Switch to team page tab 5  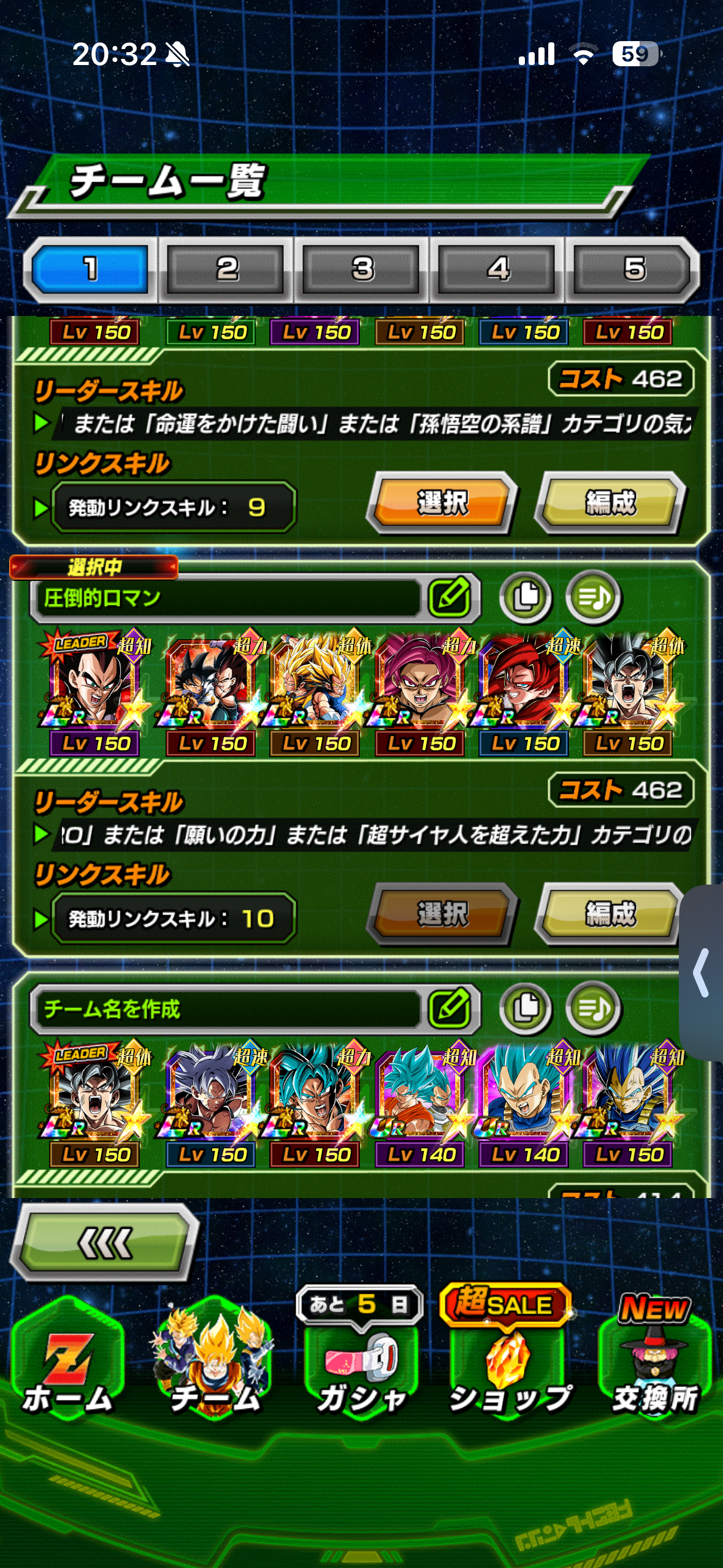[633, 269]
